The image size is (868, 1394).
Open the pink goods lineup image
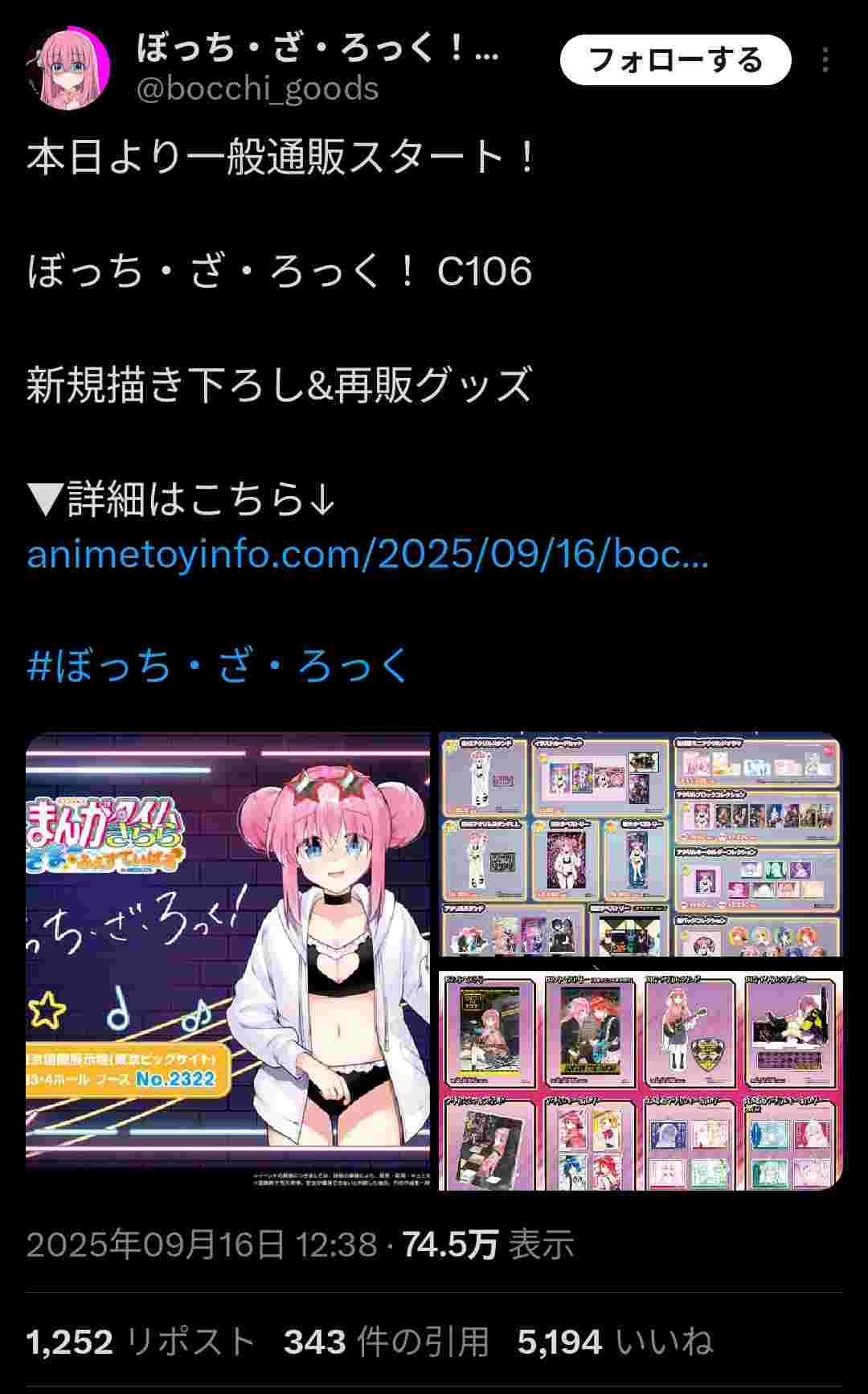coord(641,1080)
